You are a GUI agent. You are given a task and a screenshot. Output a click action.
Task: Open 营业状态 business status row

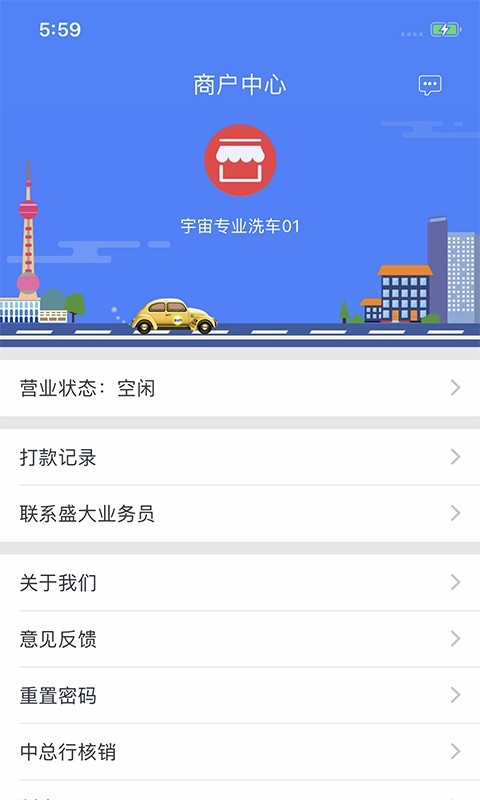coord(240,388)
